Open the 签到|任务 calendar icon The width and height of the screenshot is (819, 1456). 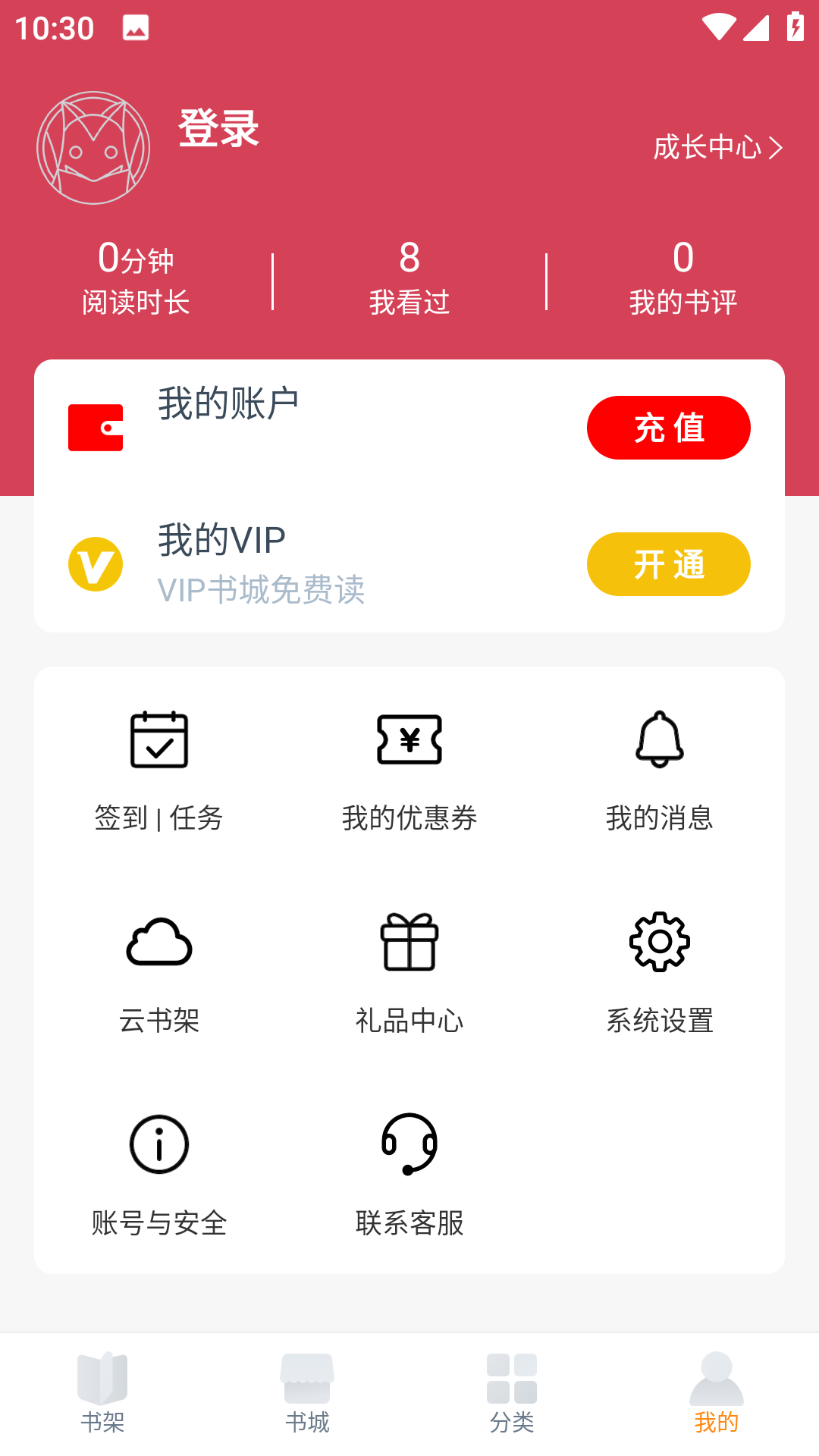click(x=158, y=741)
